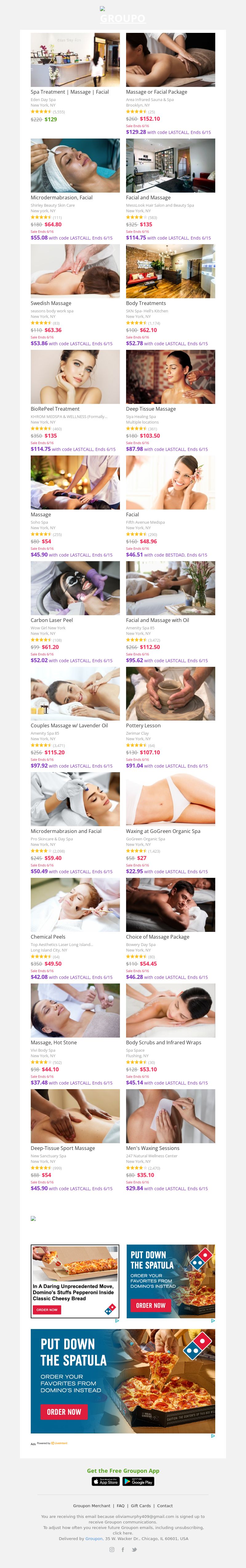Open Groupon's Twitter profile
The width and height of the screenshot is (246, 1568).
135,1550
